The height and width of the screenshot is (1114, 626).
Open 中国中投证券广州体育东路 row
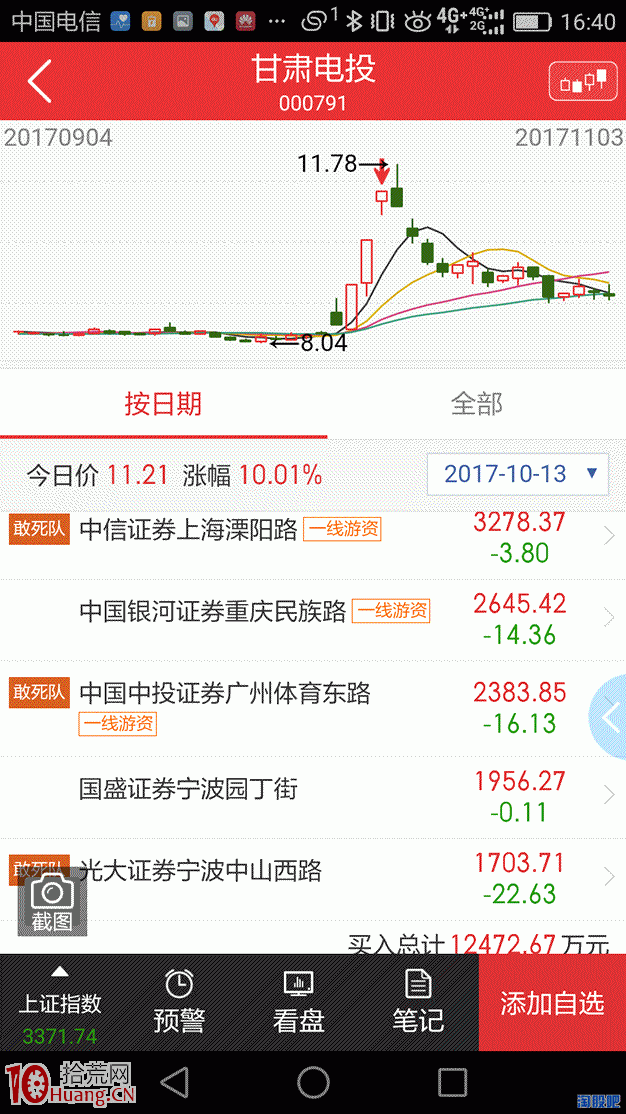[x=313, y=708]
